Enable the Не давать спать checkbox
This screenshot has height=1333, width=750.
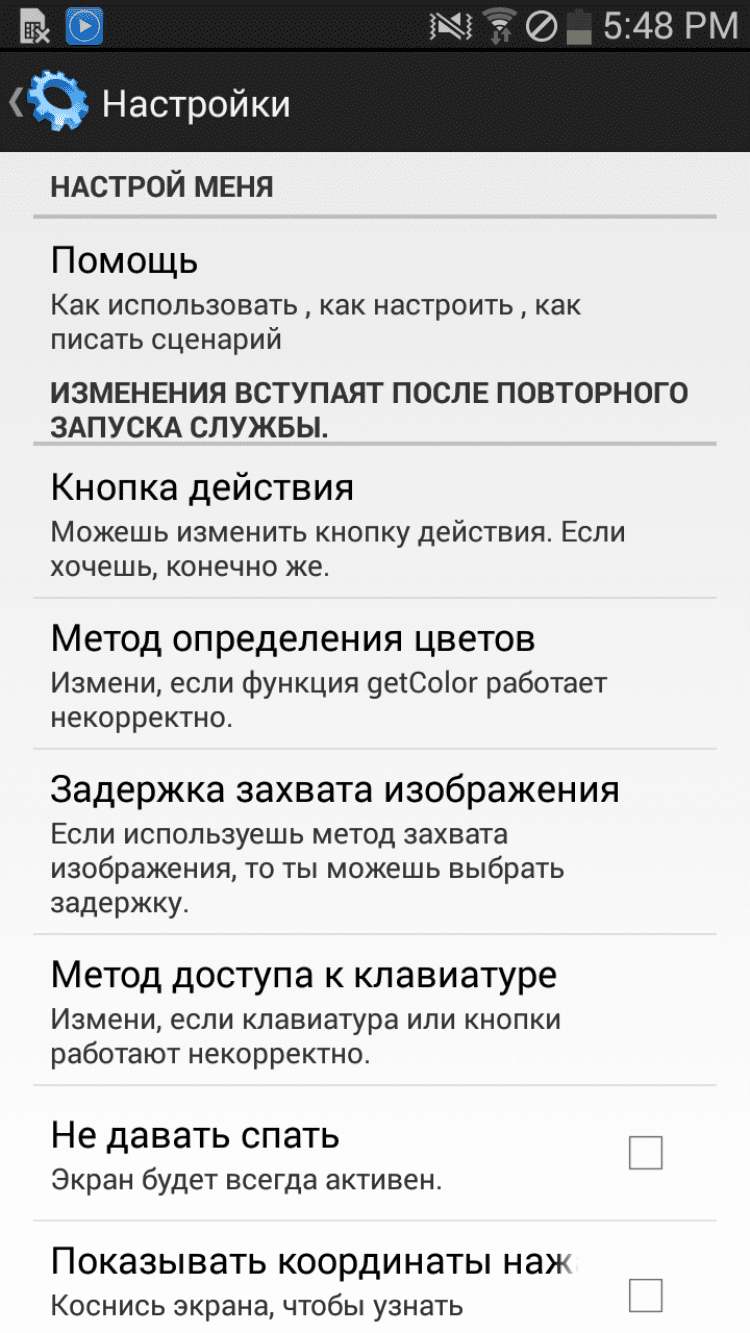pyautogui.click(x=645, y=1153)
